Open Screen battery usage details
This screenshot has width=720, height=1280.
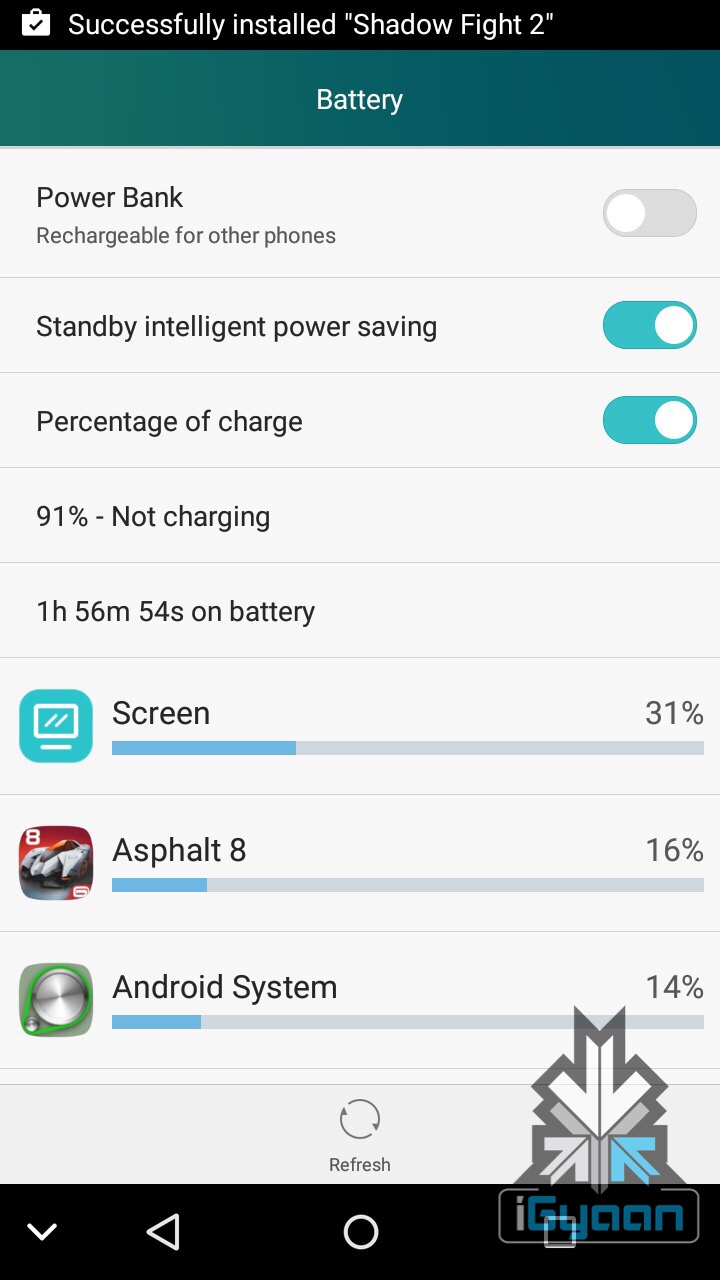pyautogui.click(x=360, y=726)
